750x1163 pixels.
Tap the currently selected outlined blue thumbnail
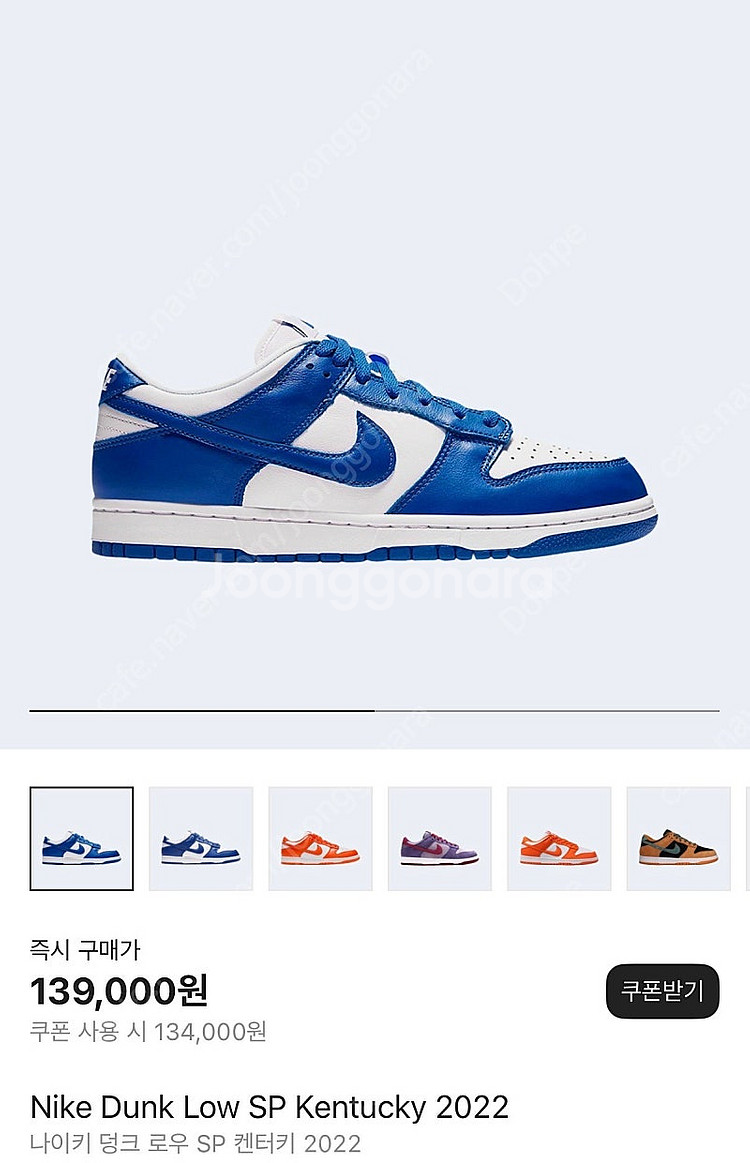[82, 839]
